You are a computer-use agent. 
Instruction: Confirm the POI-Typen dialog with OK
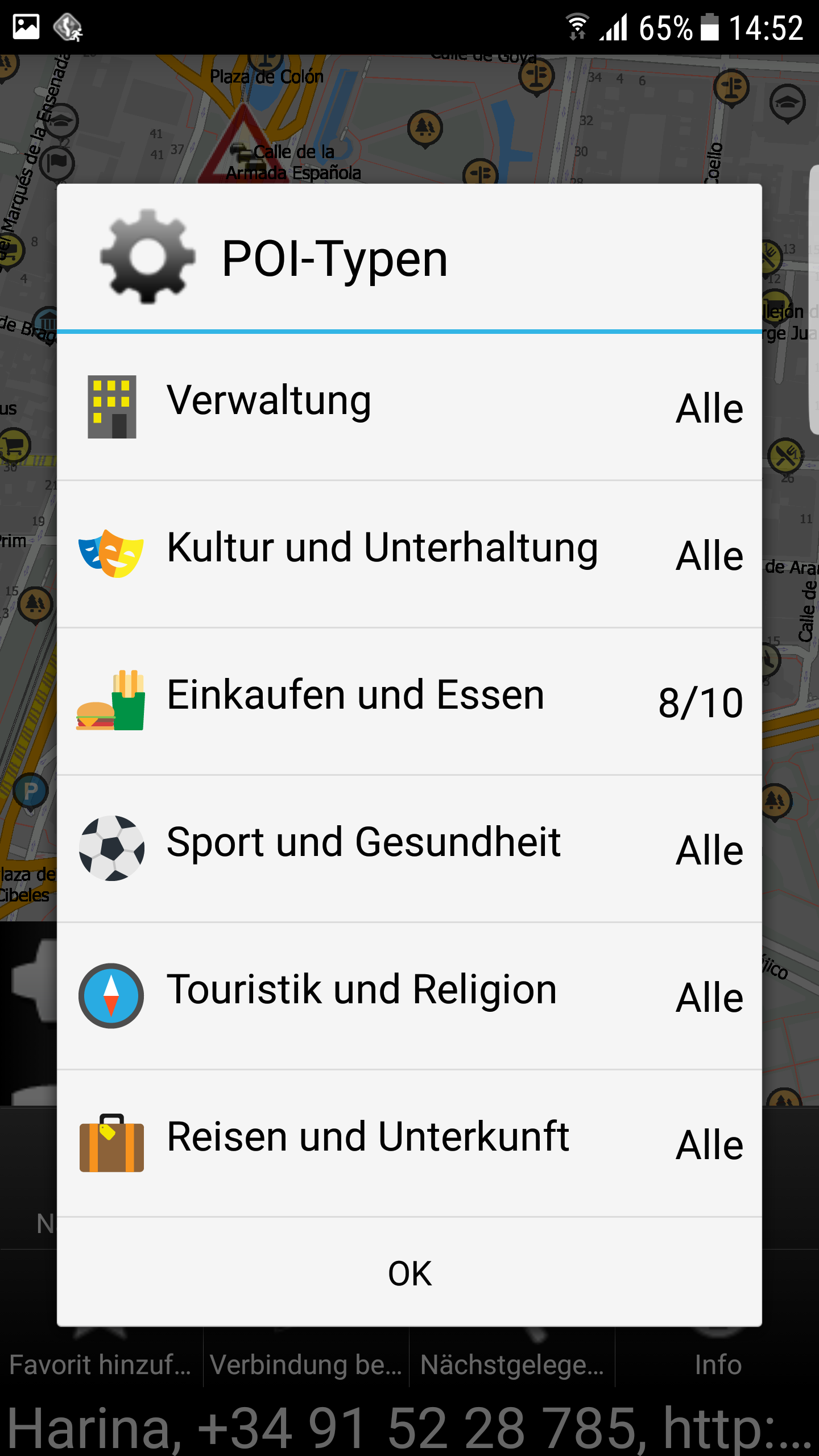tap(409, 1273)
